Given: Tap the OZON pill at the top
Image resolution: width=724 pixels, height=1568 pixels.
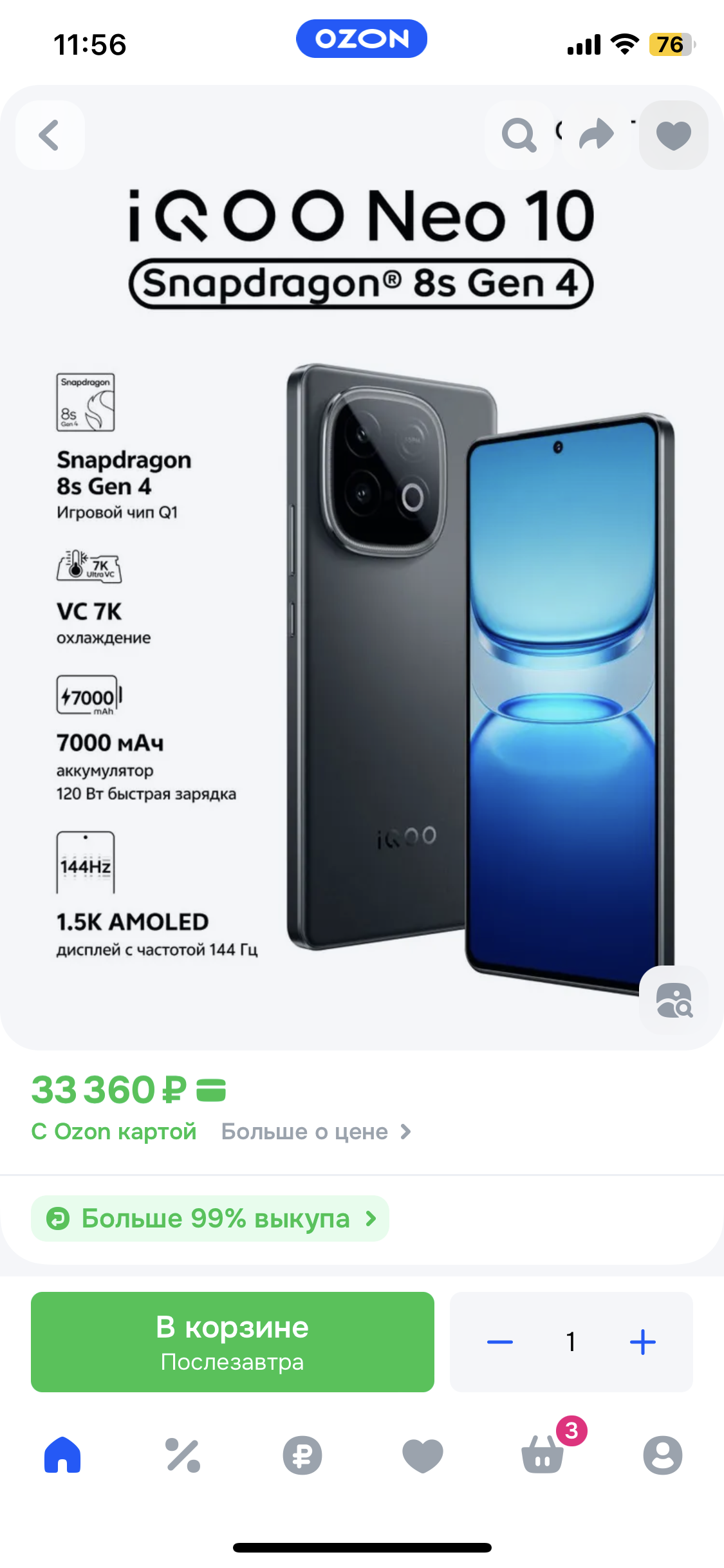Looking at the screenshot, I should coord(362,39).
